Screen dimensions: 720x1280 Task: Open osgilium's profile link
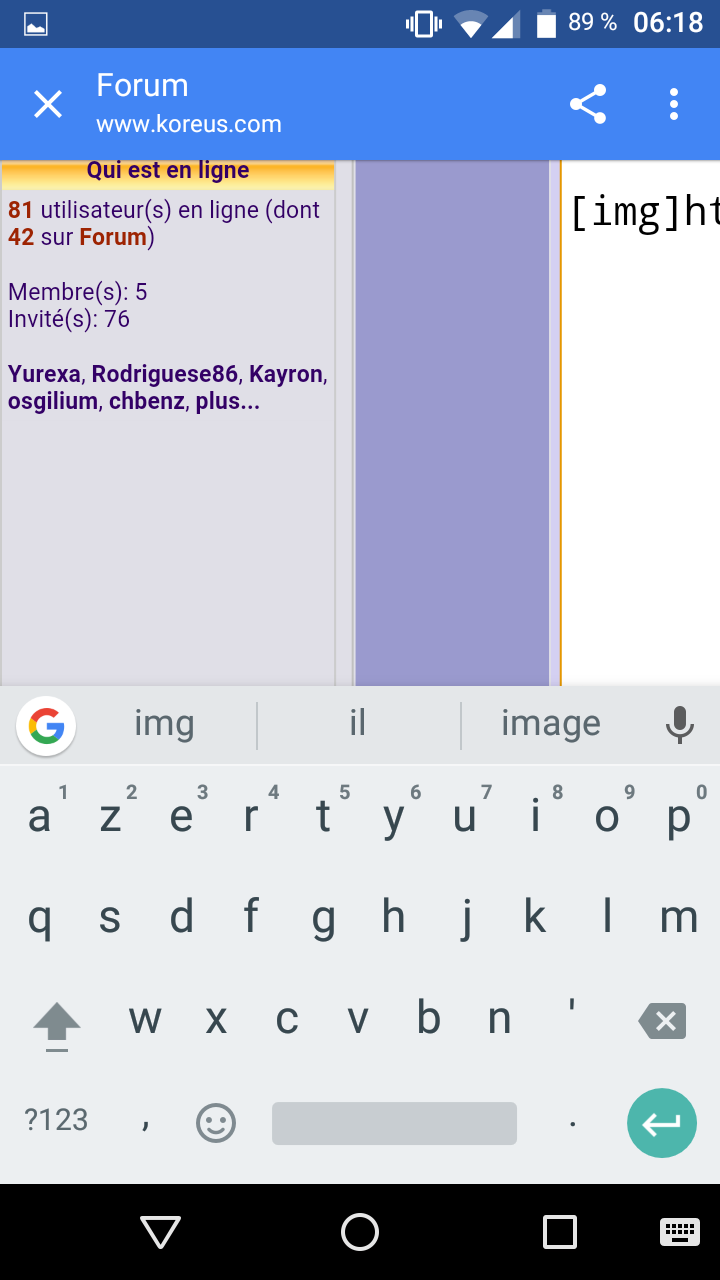(x=52, y=402)
